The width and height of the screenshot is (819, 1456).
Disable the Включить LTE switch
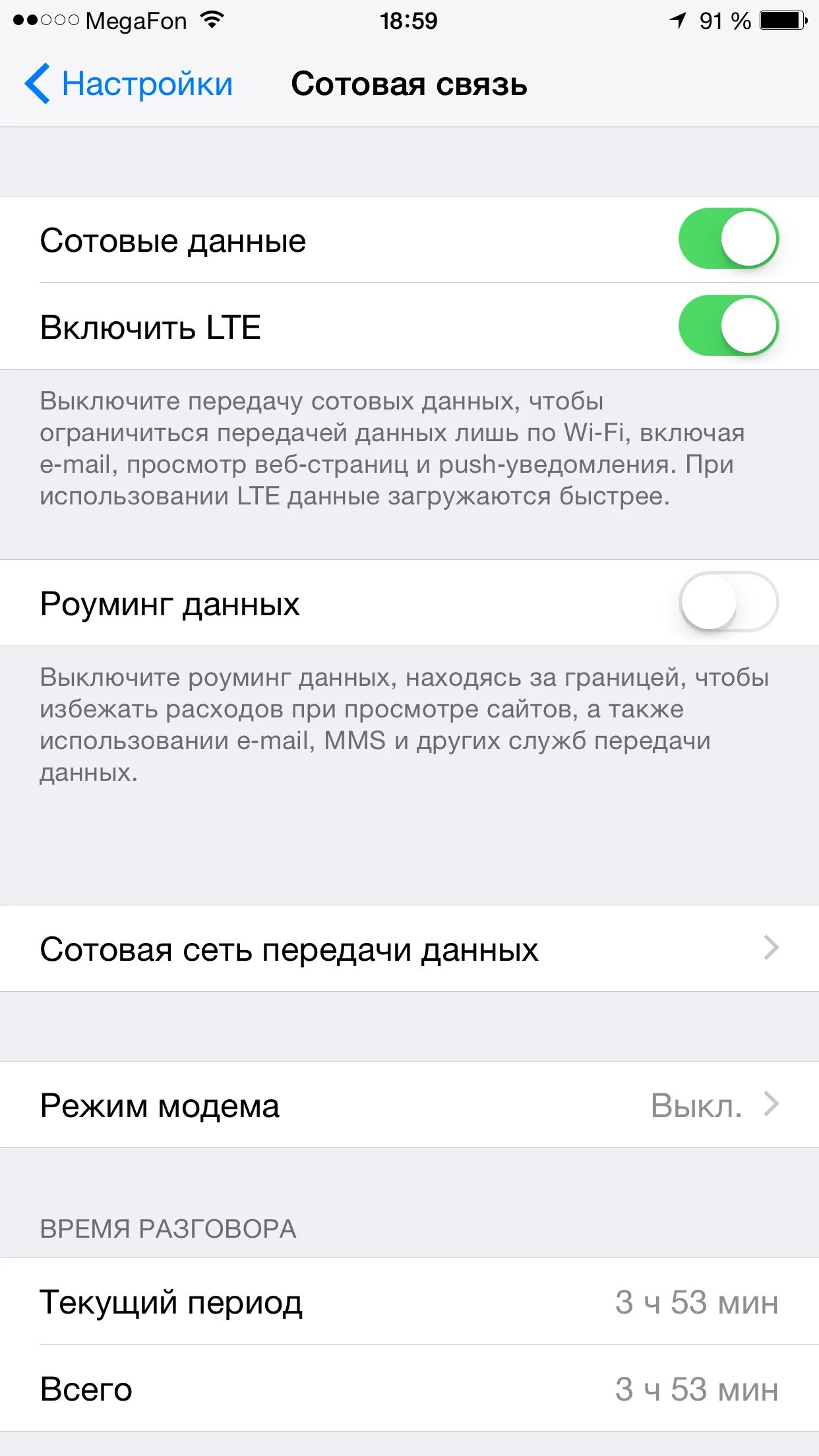click(729, 326)
